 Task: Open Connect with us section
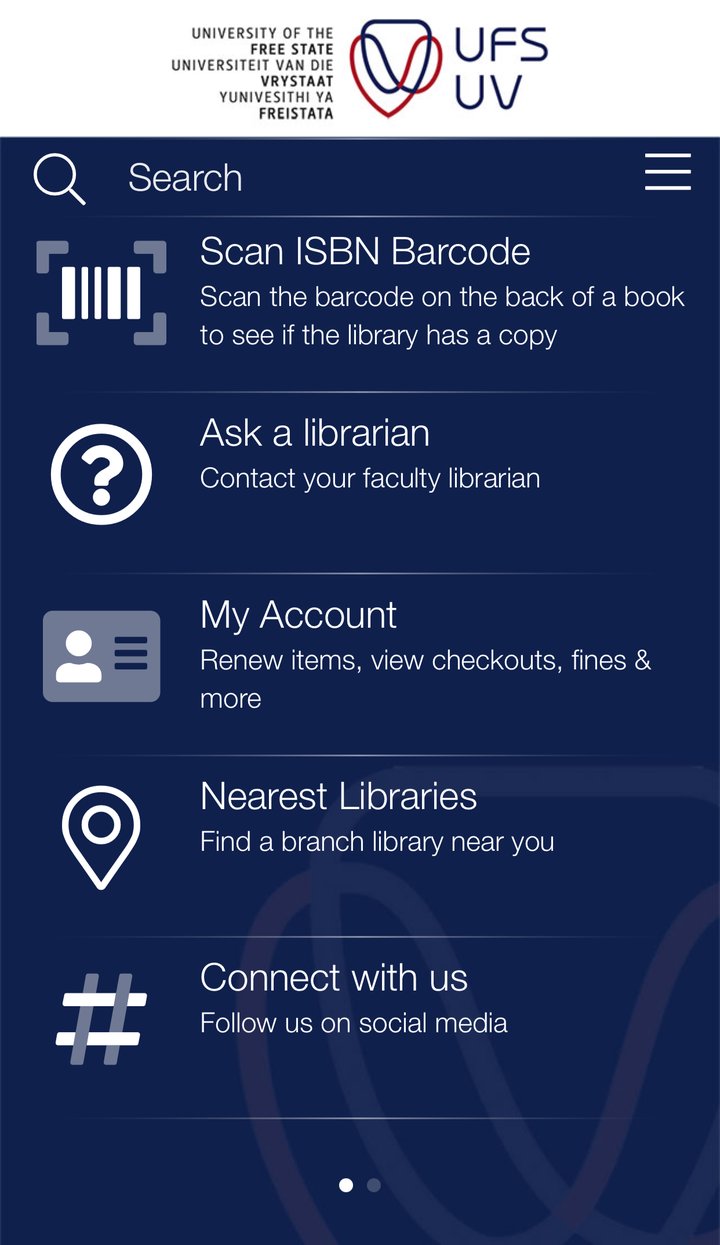coord(334,977)
